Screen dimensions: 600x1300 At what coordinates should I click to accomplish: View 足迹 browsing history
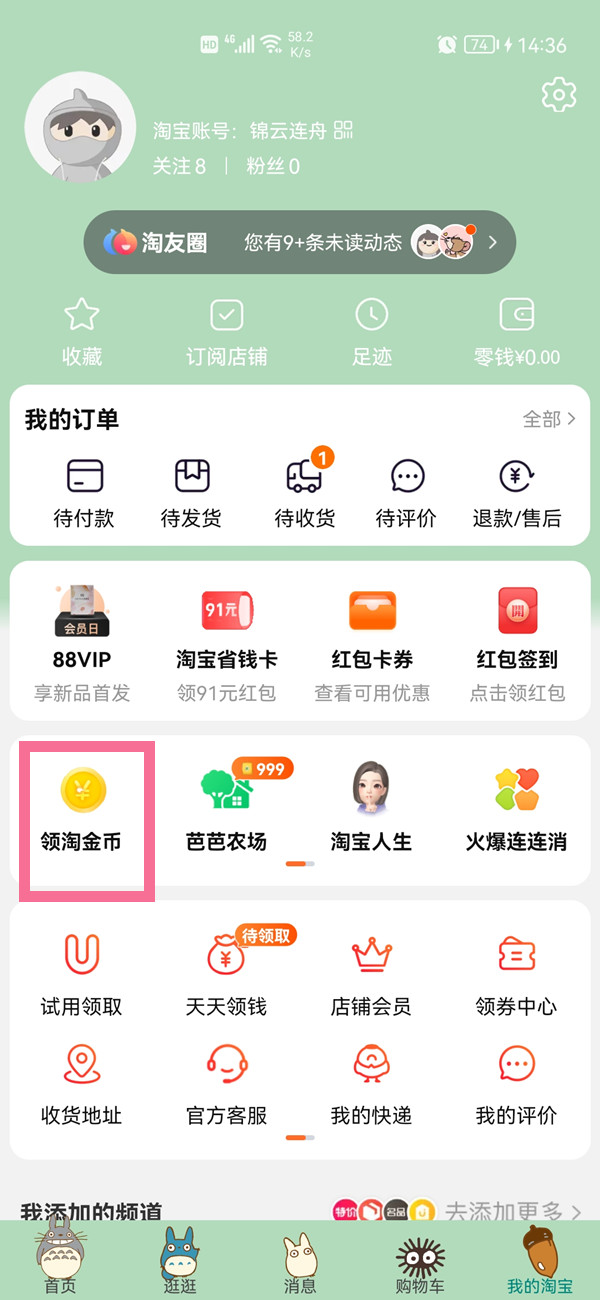[372, 333]
